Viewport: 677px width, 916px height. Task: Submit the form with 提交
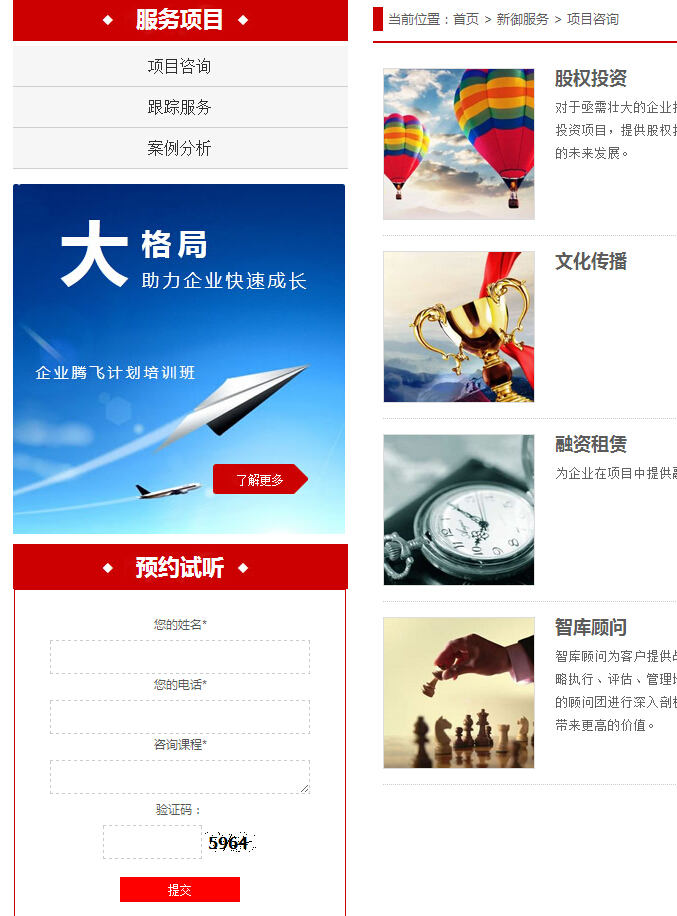tap(180, 890)
